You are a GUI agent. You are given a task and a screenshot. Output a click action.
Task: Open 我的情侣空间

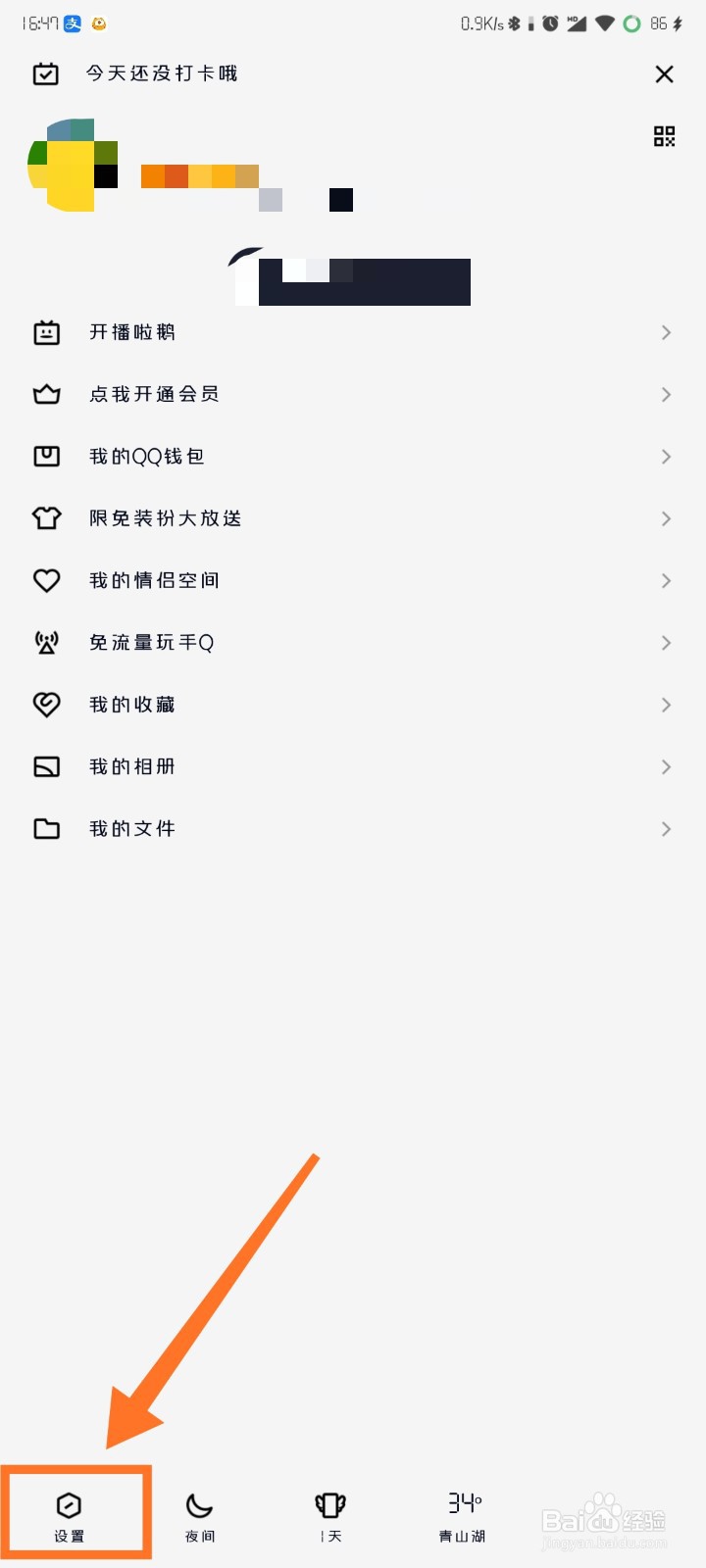coord(154,580)
